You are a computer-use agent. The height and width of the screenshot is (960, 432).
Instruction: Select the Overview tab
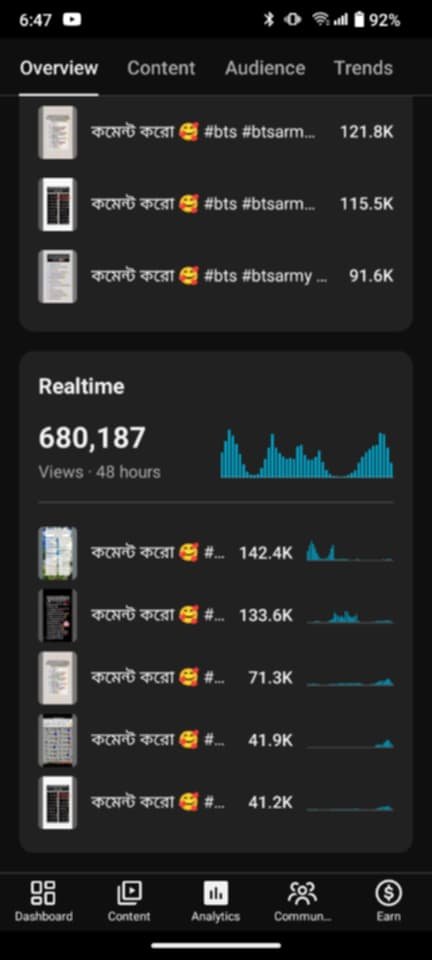(59, 68)
